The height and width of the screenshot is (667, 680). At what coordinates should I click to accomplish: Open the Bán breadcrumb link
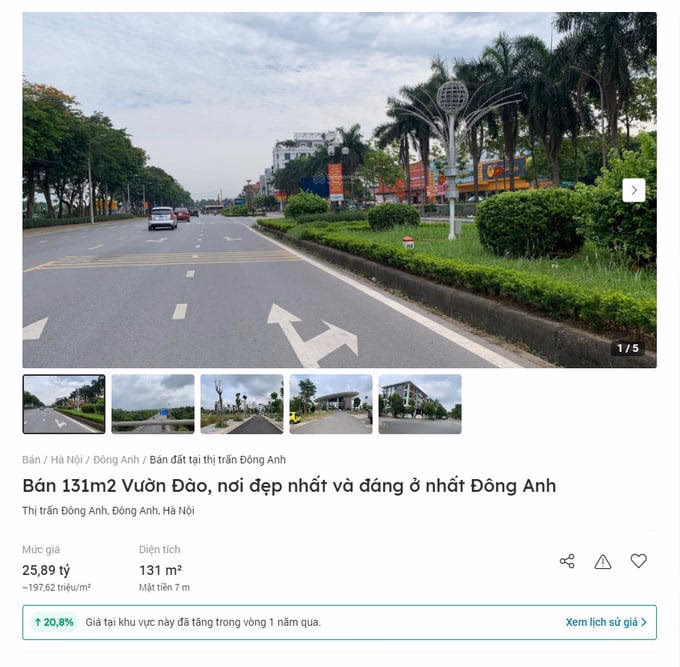point(31,460)
